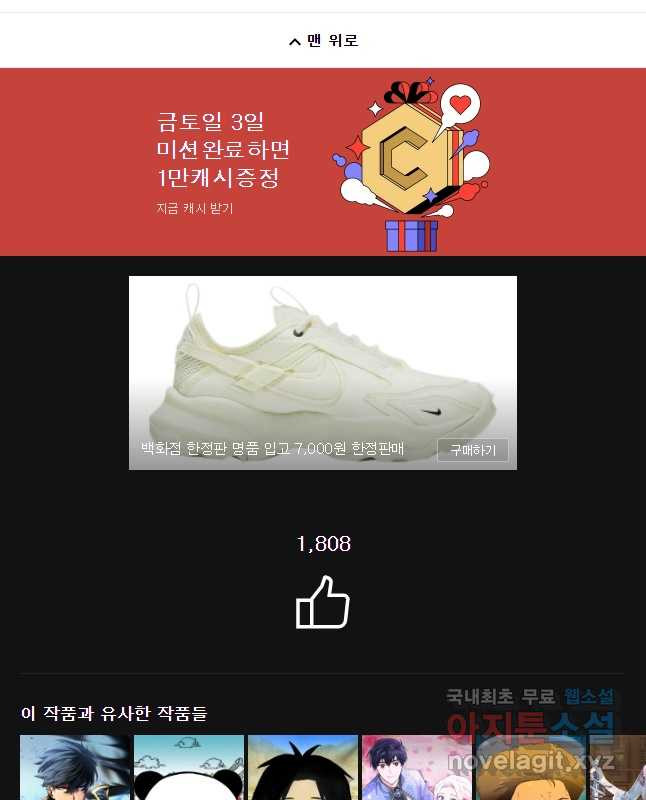Like this episode with the thumbs-up
The width and height of the screenshot is (646, 800).
pyautogui.click(x=323, y=603)
